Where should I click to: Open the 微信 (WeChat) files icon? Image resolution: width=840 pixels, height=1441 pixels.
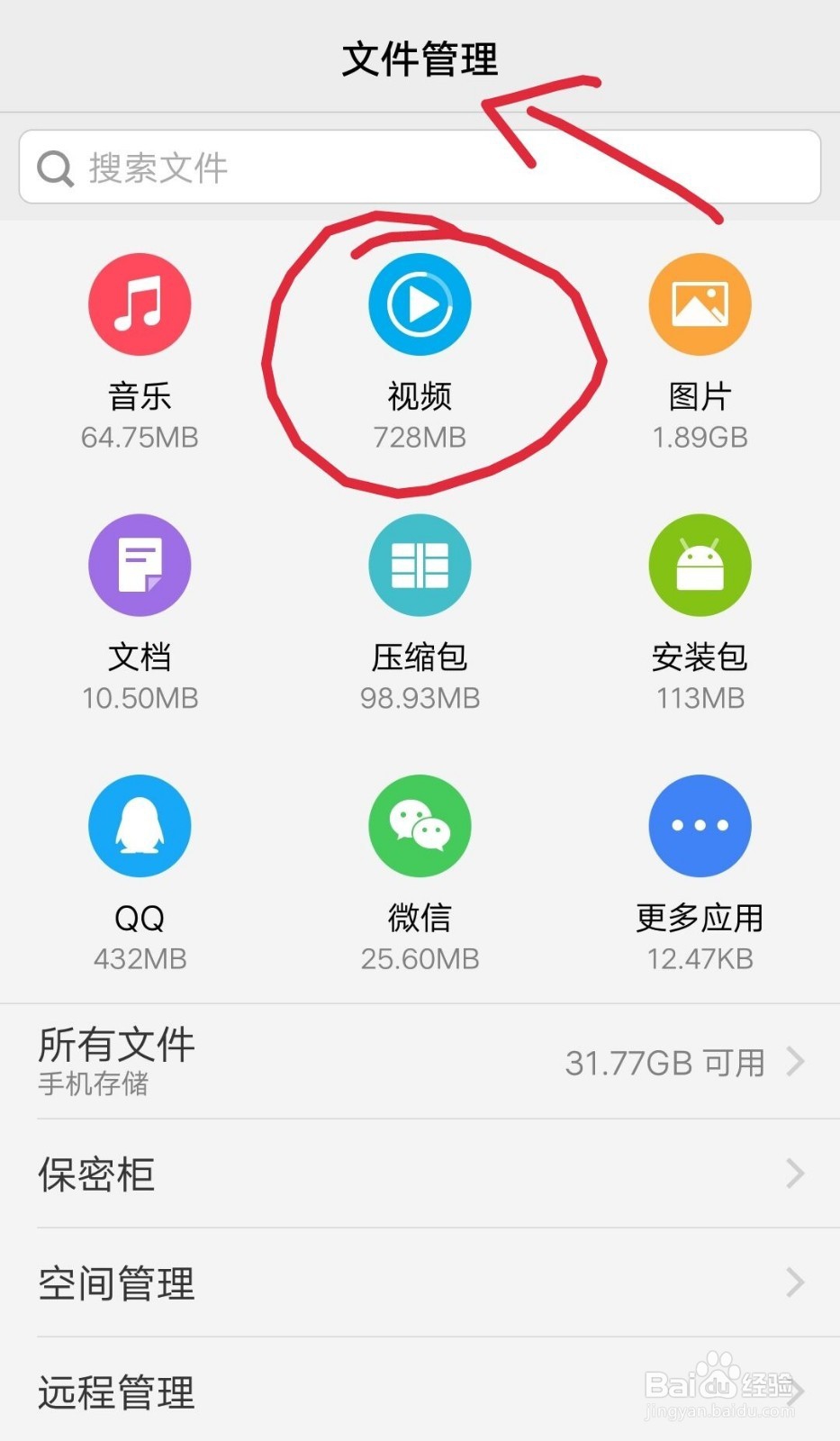(x=420, y=826)
